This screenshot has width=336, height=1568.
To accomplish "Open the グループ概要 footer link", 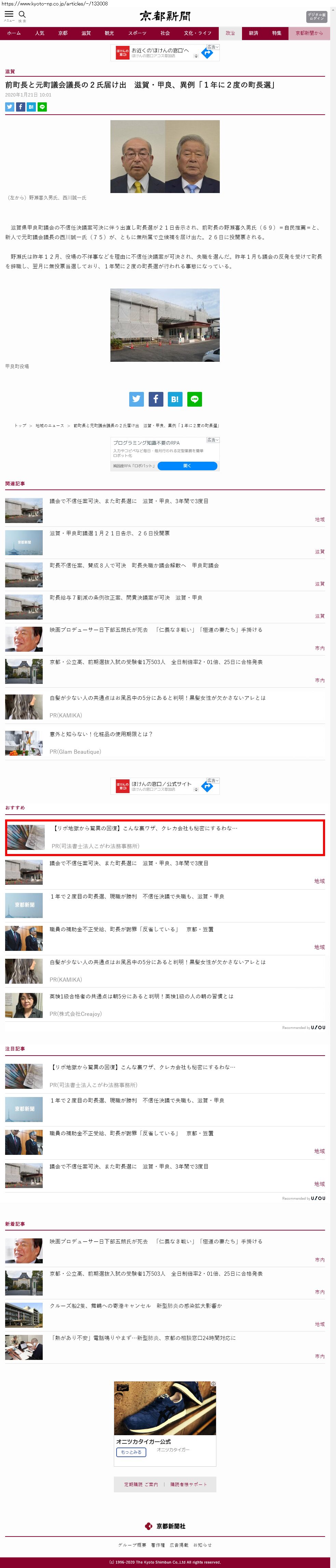I will 132,1544.
